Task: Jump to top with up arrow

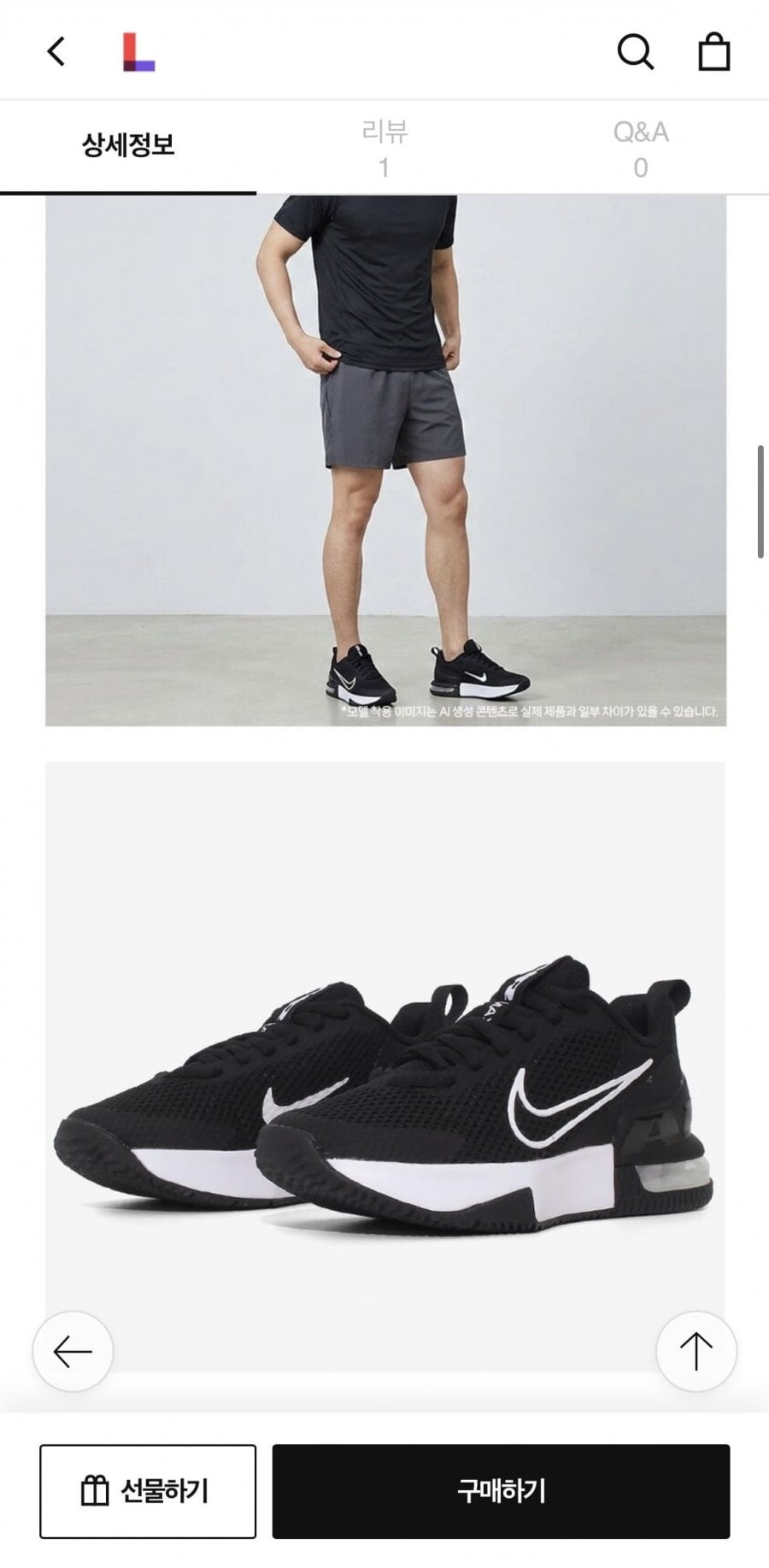Action: (696, 1352)
